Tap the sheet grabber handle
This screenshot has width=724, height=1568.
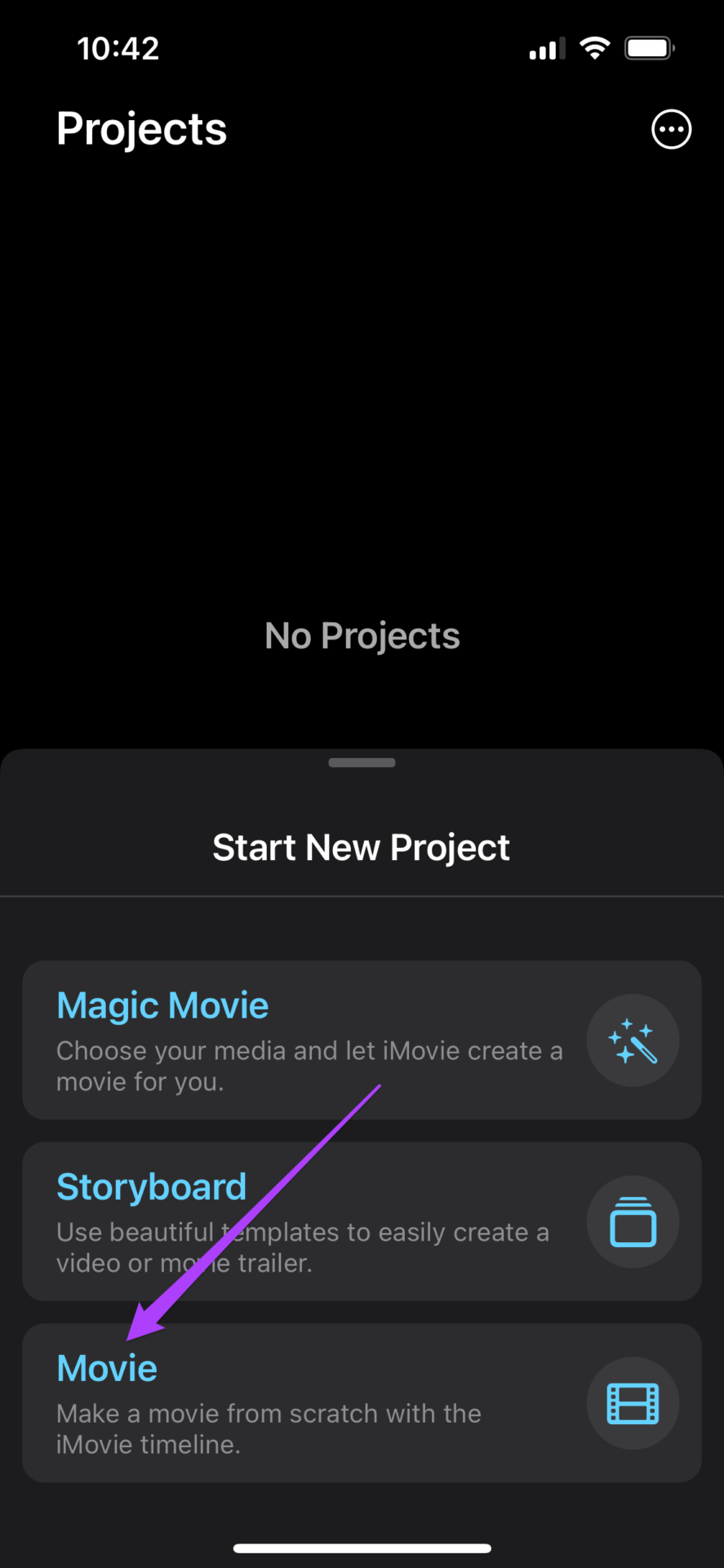362,762
